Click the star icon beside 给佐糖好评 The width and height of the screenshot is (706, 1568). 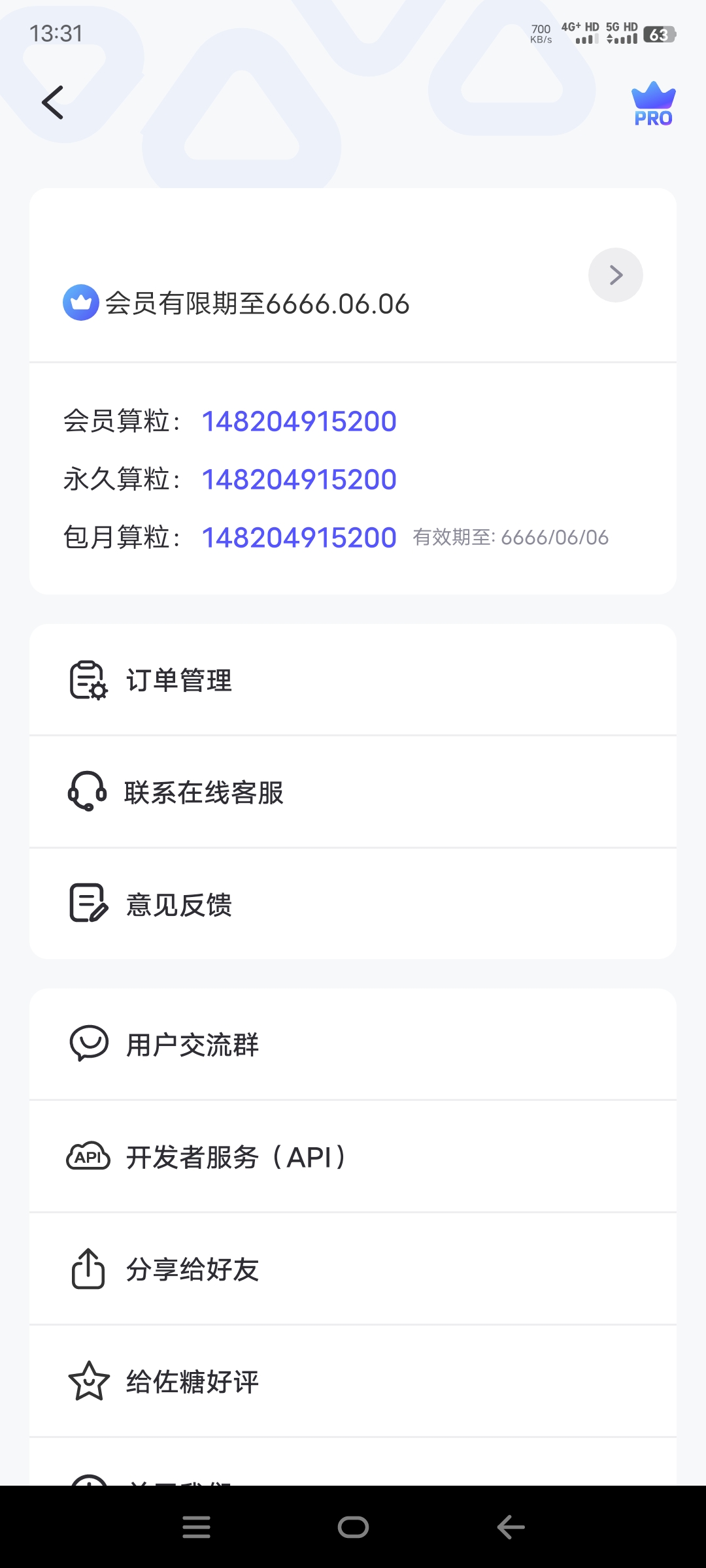(86, 1380)
